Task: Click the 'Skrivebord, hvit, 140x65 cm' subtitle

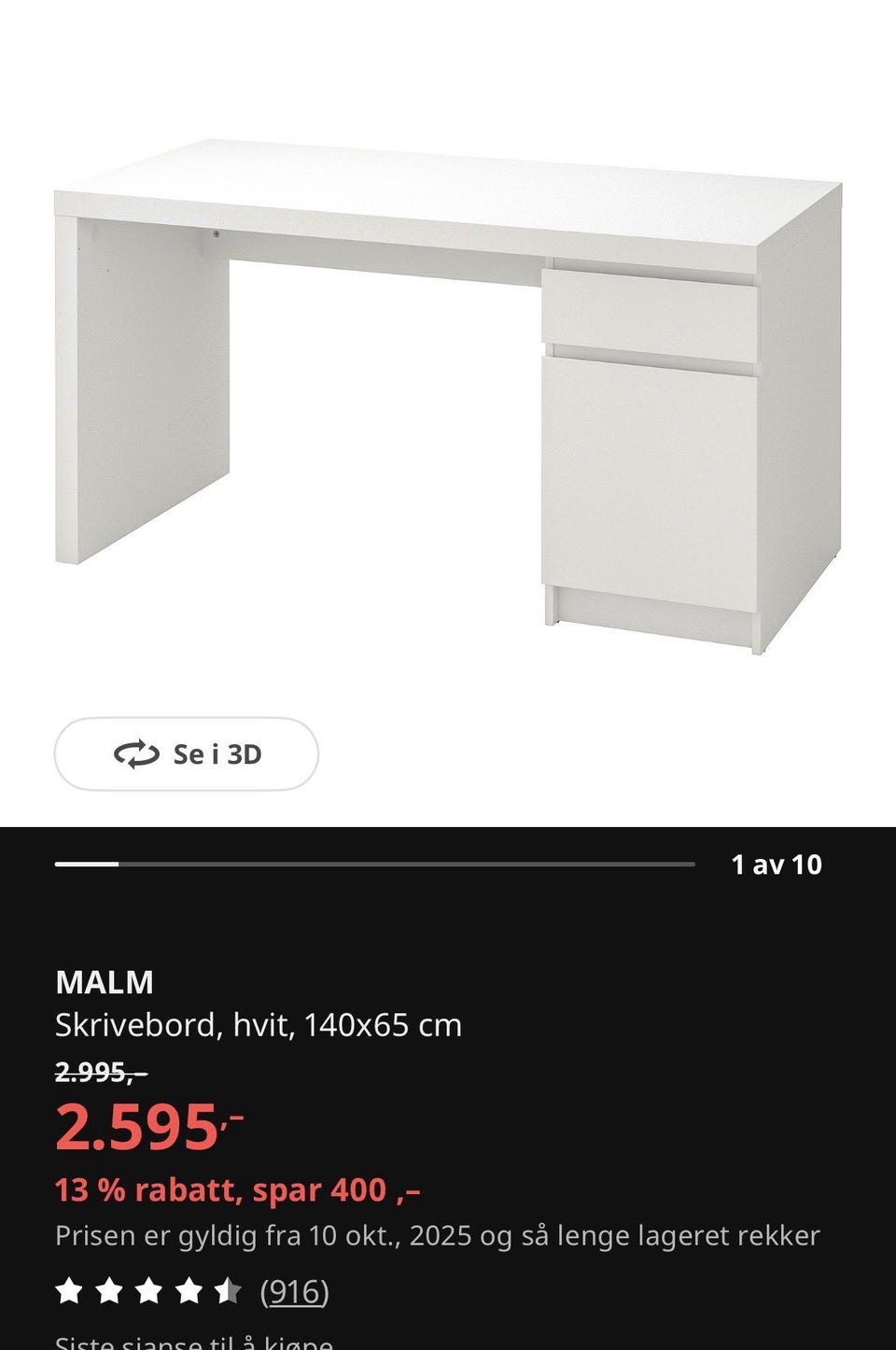Action: tap(258, 1024)
